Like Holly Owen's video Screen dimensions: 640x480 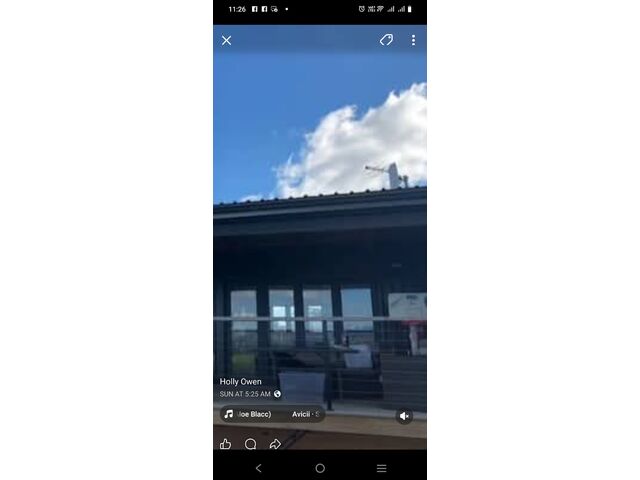coord(225,444)
